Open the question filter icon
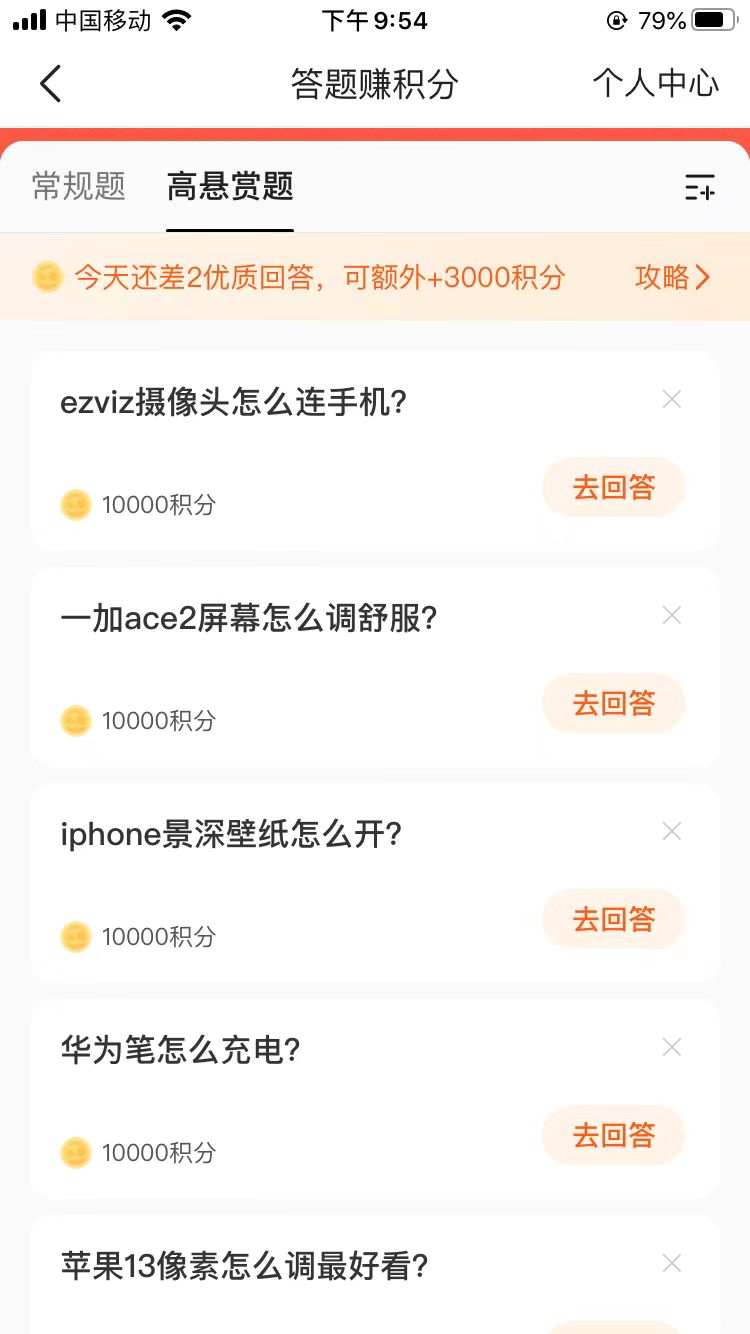Screen dimensions: 750x1334 pos(700,188)
